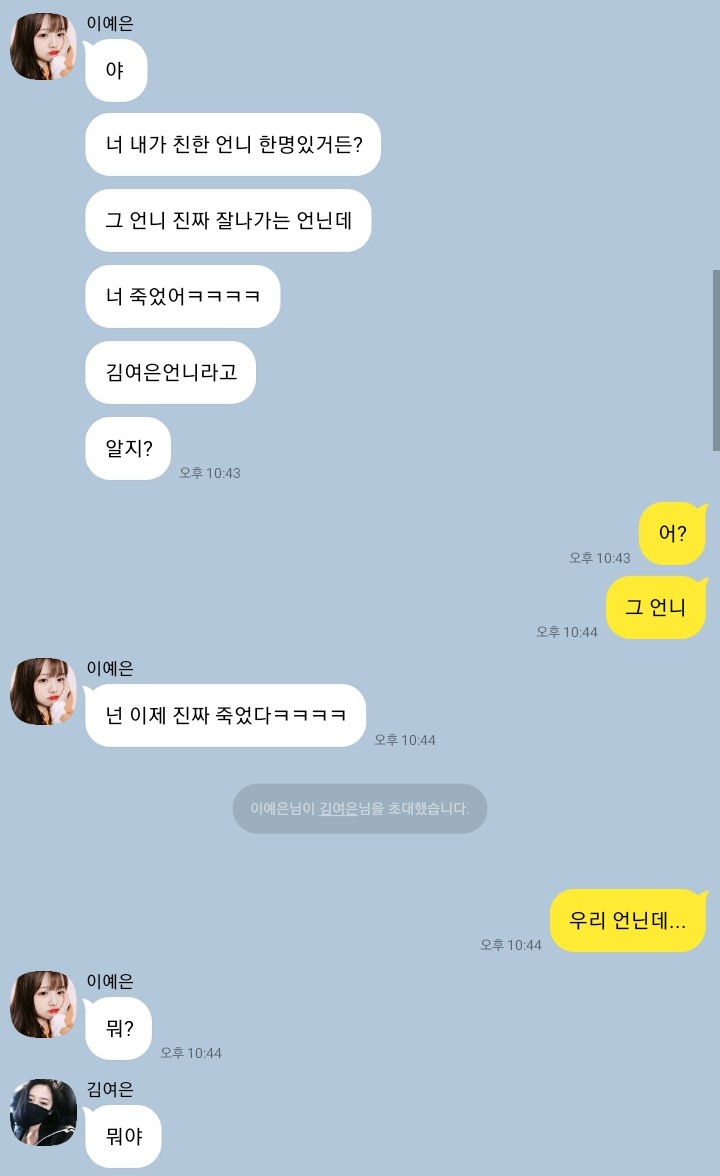This screenshot has width=720, height=1176.
Task: Open 이예은's profile picture beside the 야 message
Action: tap(43, 47)
